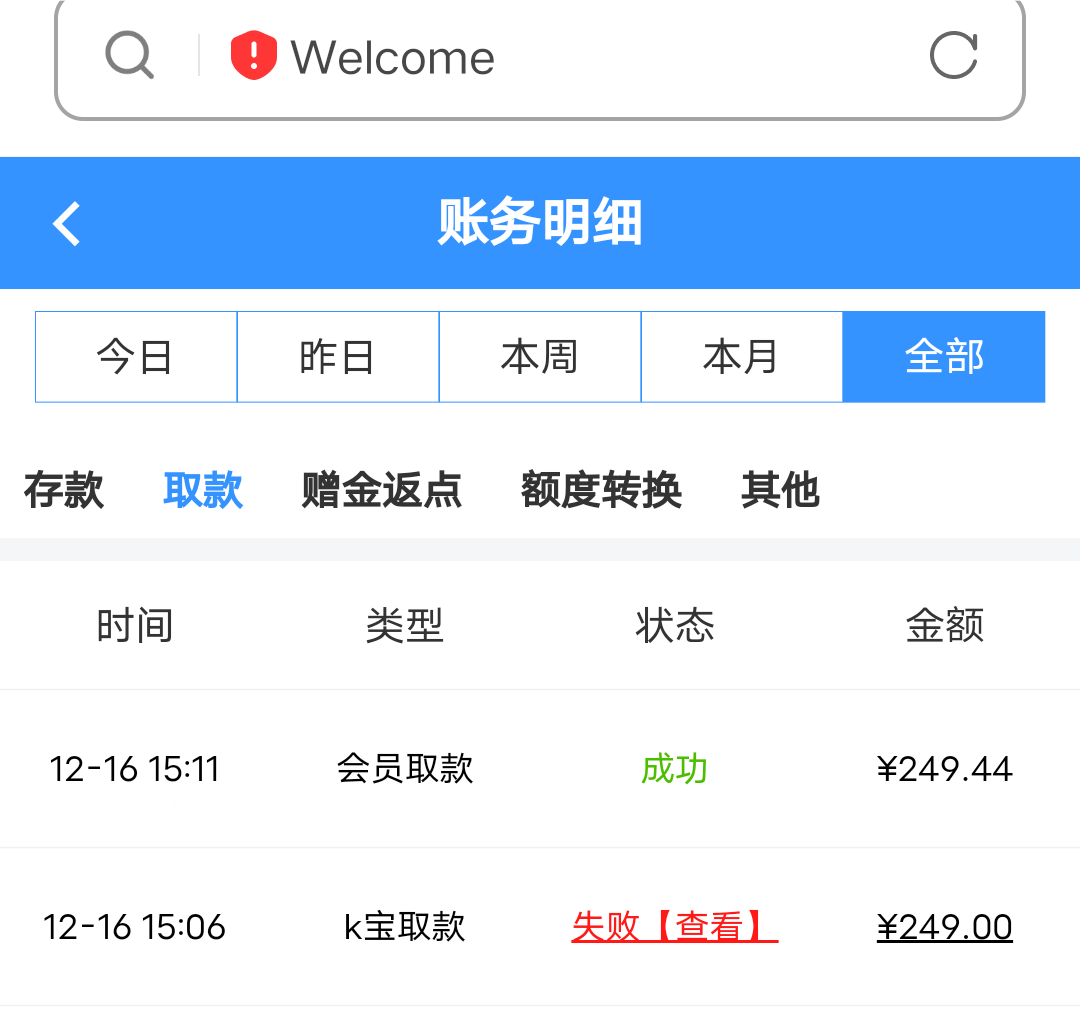Open the ¥249.00 amount link
The height and width of the screenshot is (1011, 1080).
944,927
